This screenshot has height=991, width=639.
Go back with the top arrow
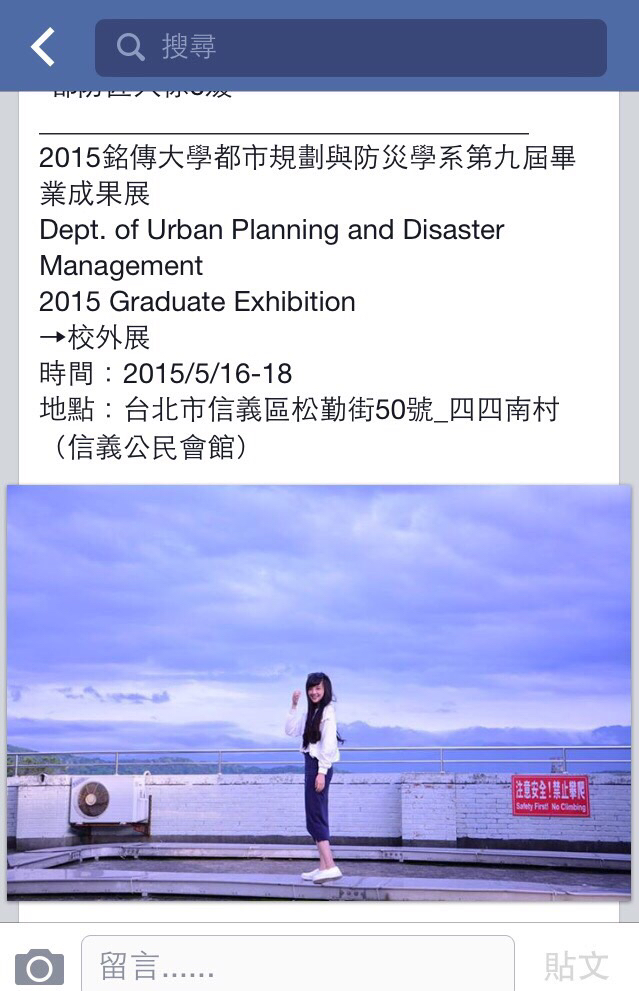42,47
